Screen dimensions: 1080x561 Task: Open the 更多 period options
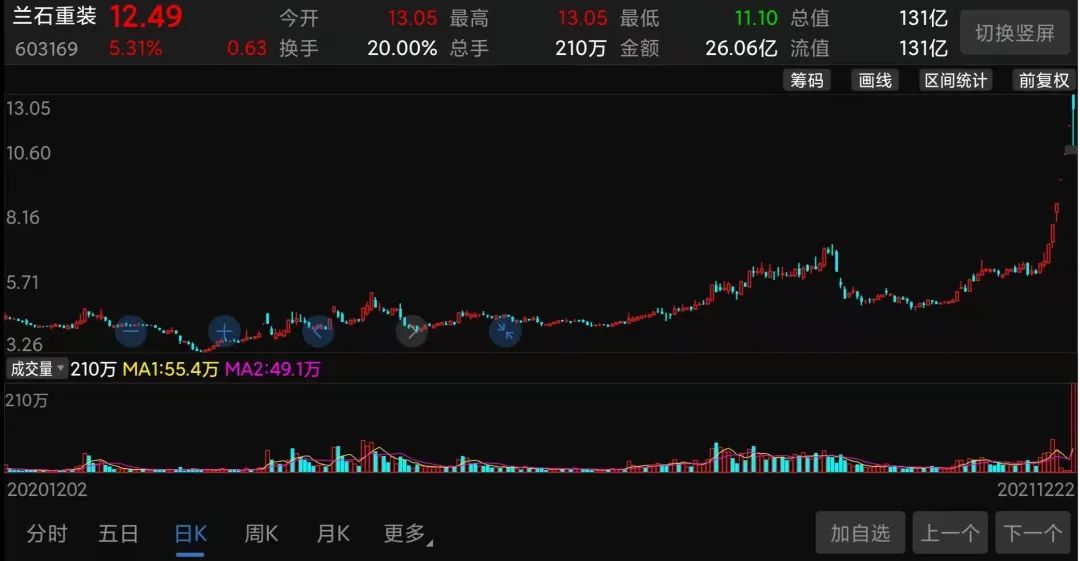pyautogui.click(x=406, y=533)
